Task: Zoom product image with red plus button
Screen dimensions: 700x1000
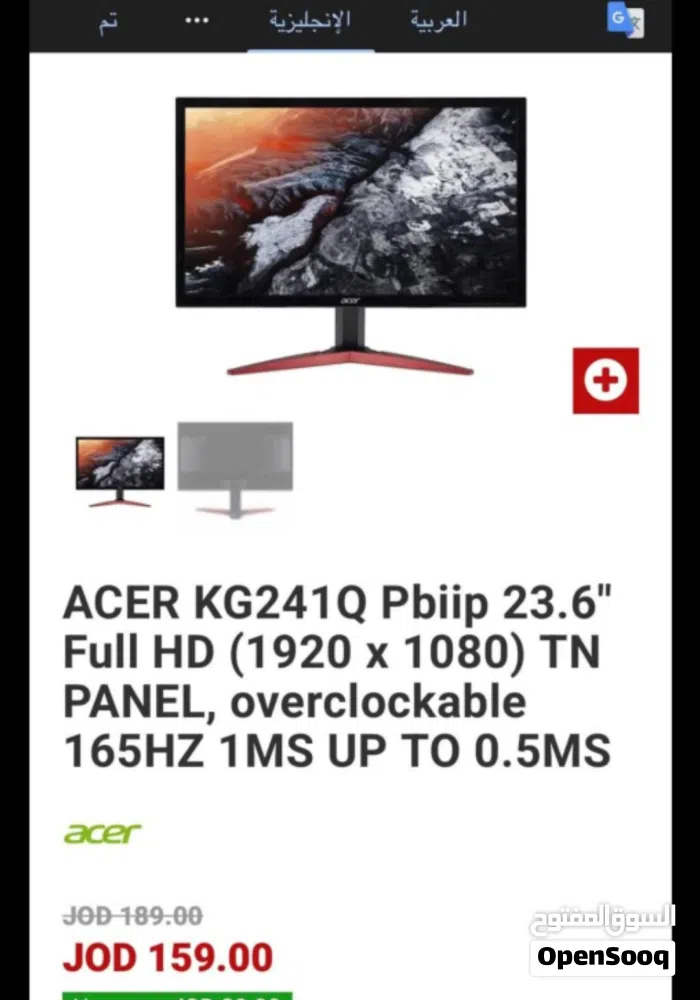Action: coord(605,380)
